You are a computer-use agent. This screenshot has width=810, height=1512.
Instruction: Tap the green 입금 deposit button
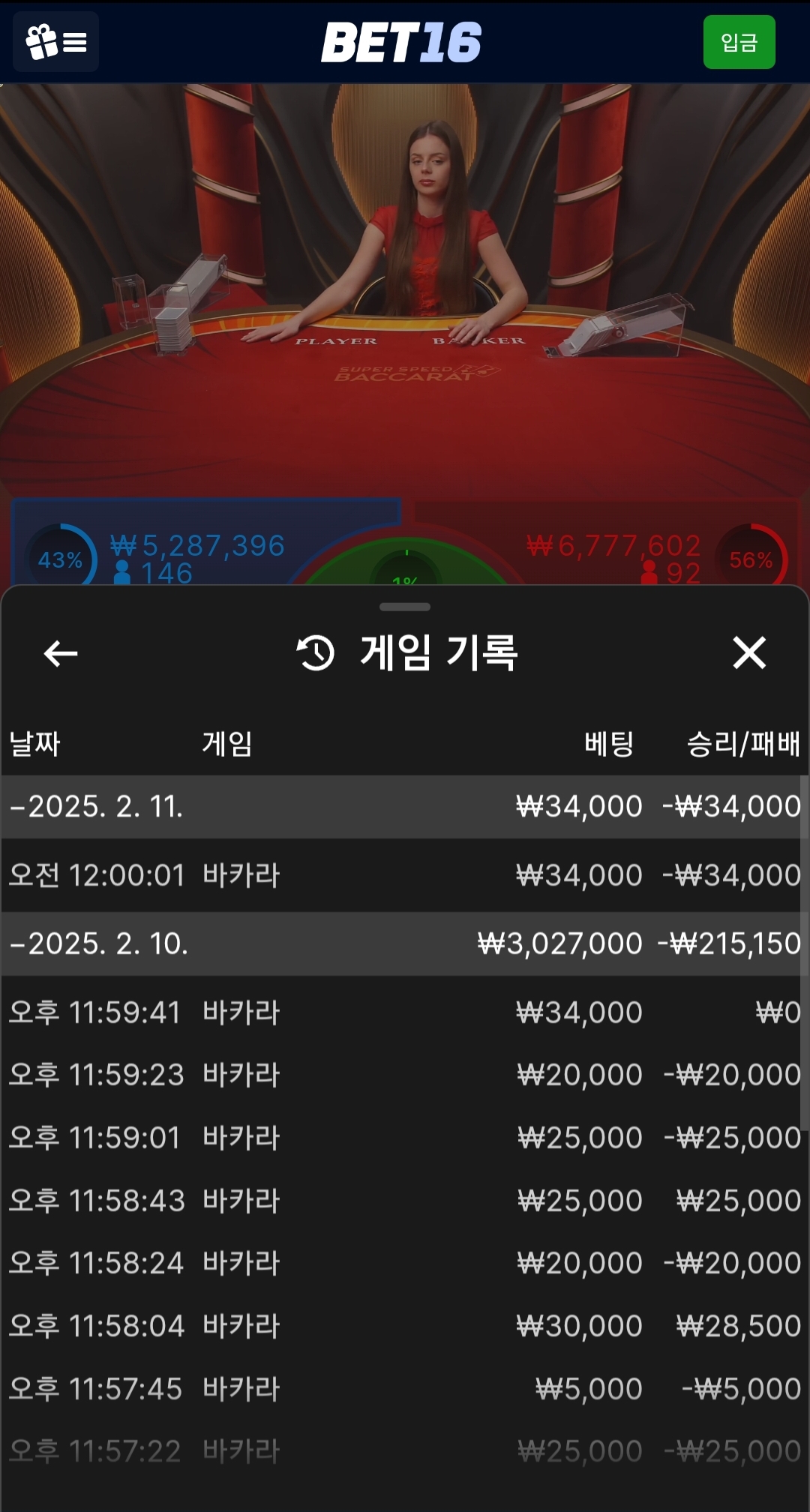739,42
